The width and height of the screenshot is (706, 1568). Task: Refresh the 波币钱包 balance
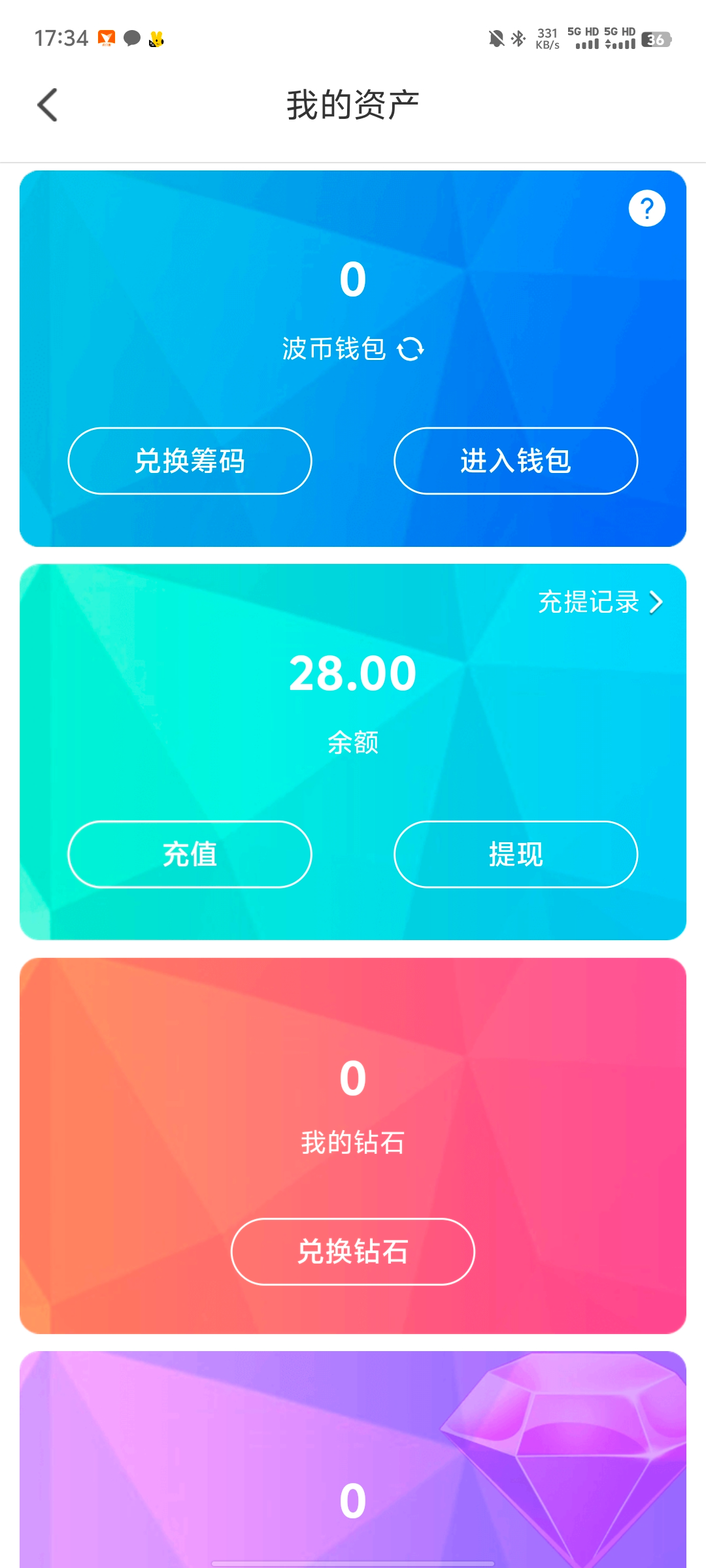[412, 348]
